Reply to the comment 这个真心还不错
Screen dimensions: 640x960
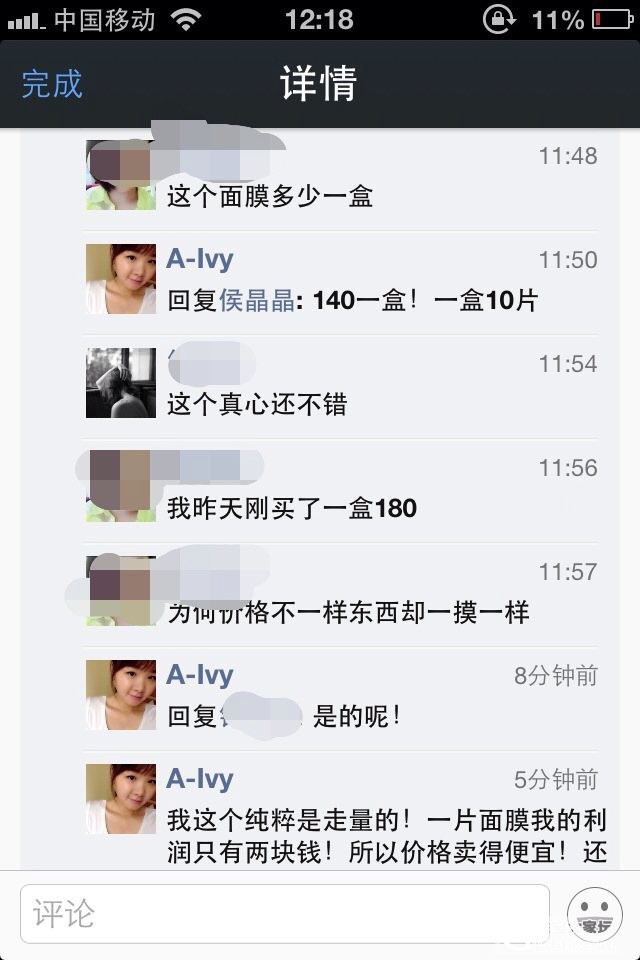(257, 404)
